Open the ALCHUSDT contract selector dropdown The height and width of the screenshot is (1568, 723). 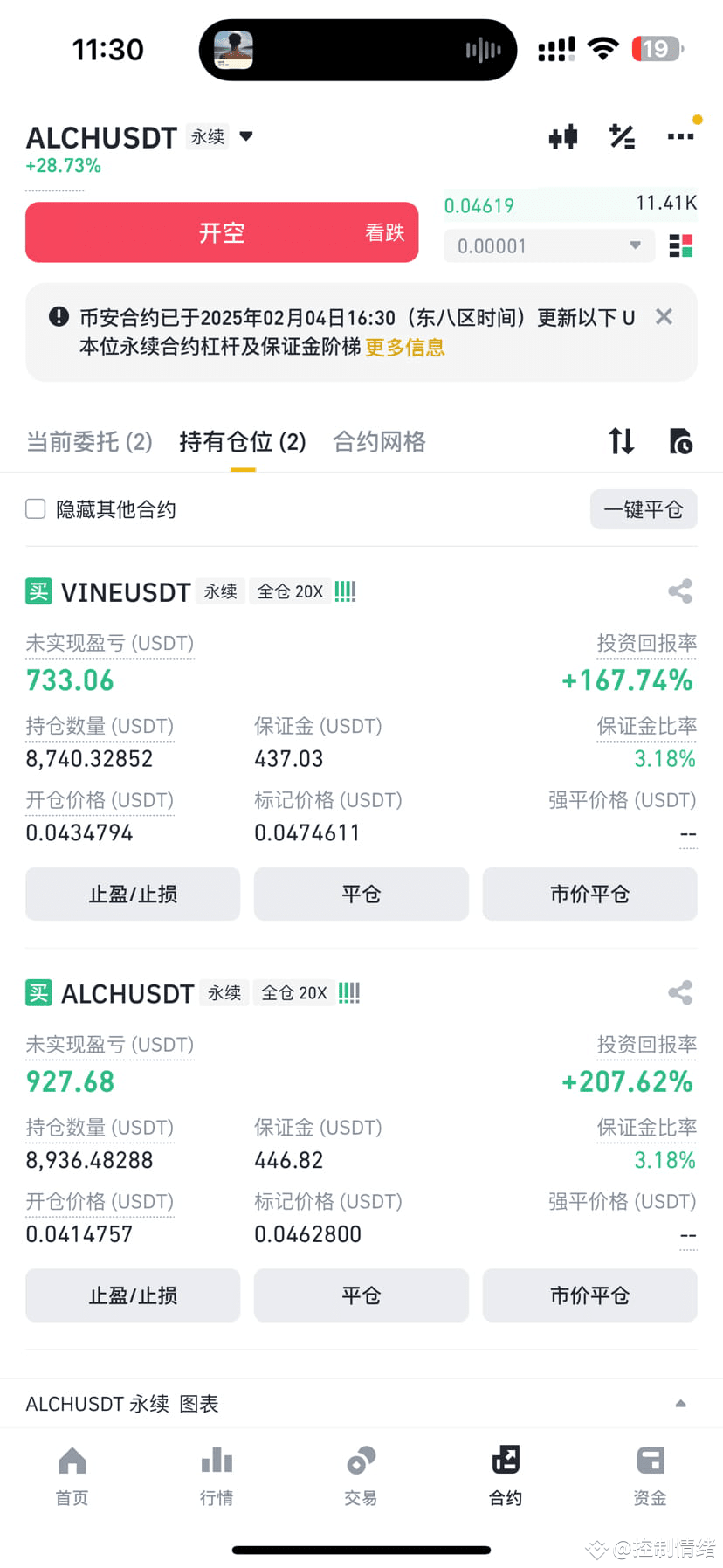(x=245, y=136)
